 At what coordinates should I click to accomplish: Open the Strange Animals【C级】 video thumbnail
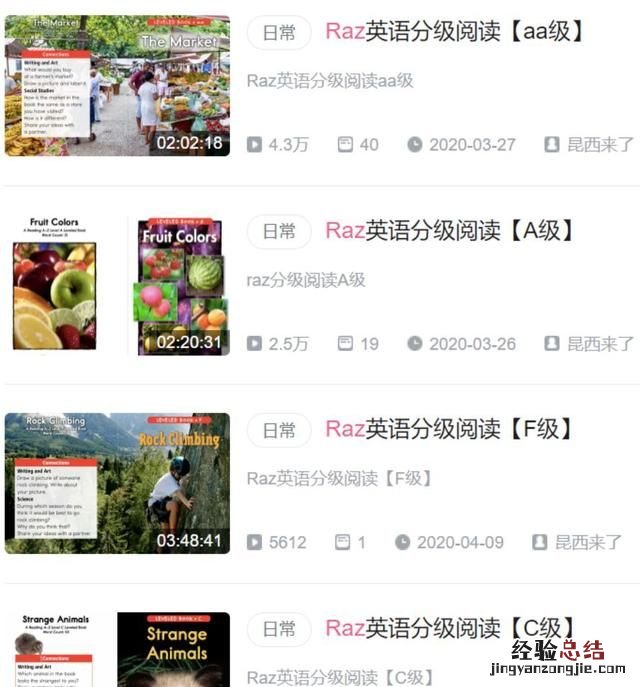(x=117, y=650)
